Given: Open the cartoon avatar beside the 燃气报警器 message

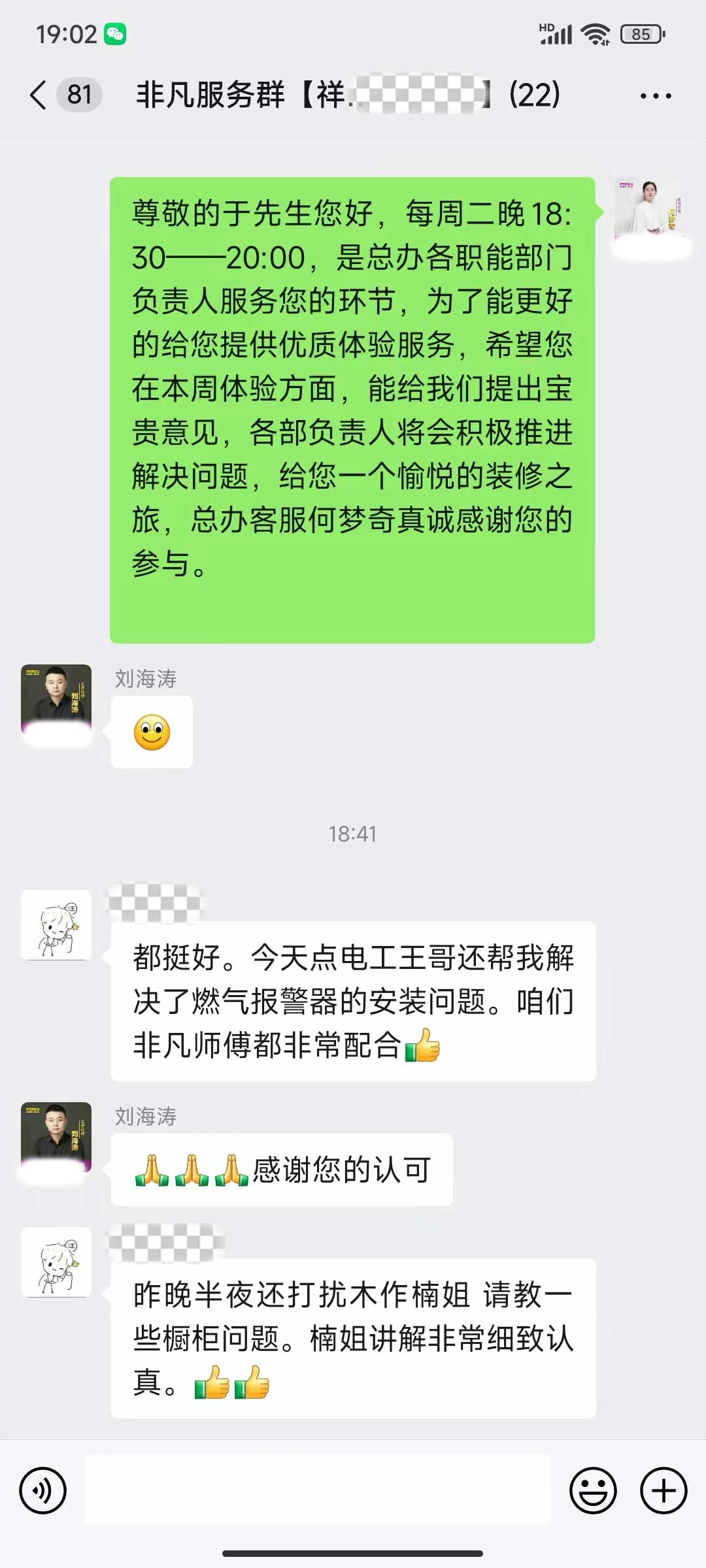Looking at the screenshot, I should pos(56,925).
